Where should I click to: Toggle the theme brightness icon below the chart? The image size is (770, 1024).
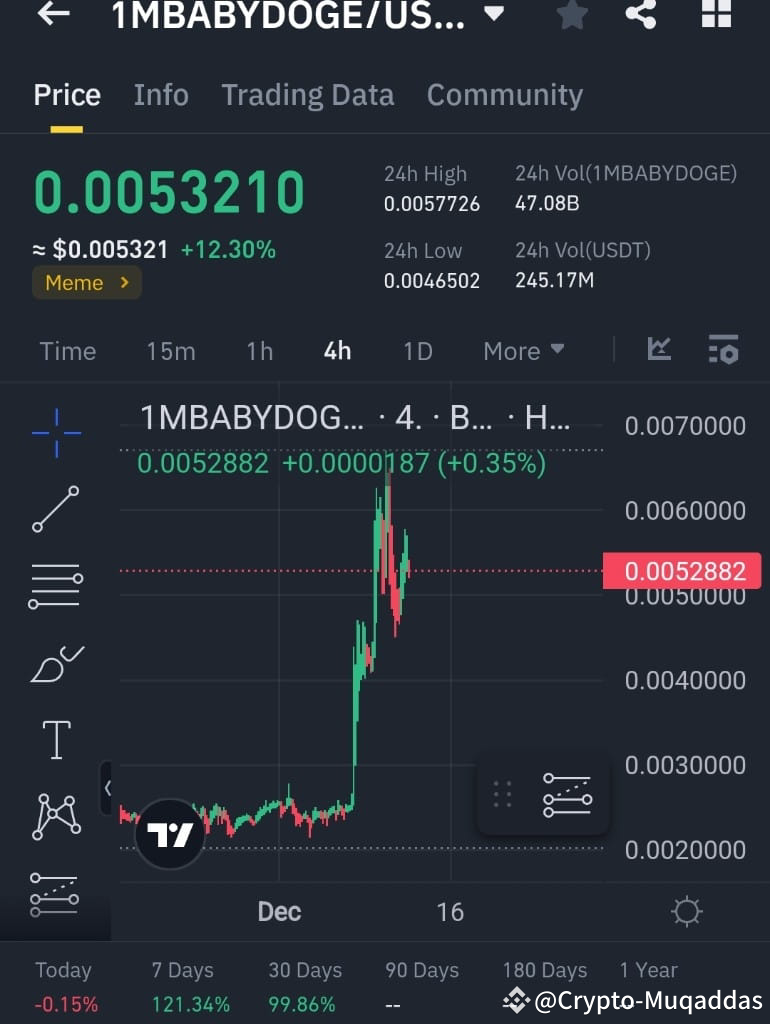pyautogui.click(x=686, y=911)
